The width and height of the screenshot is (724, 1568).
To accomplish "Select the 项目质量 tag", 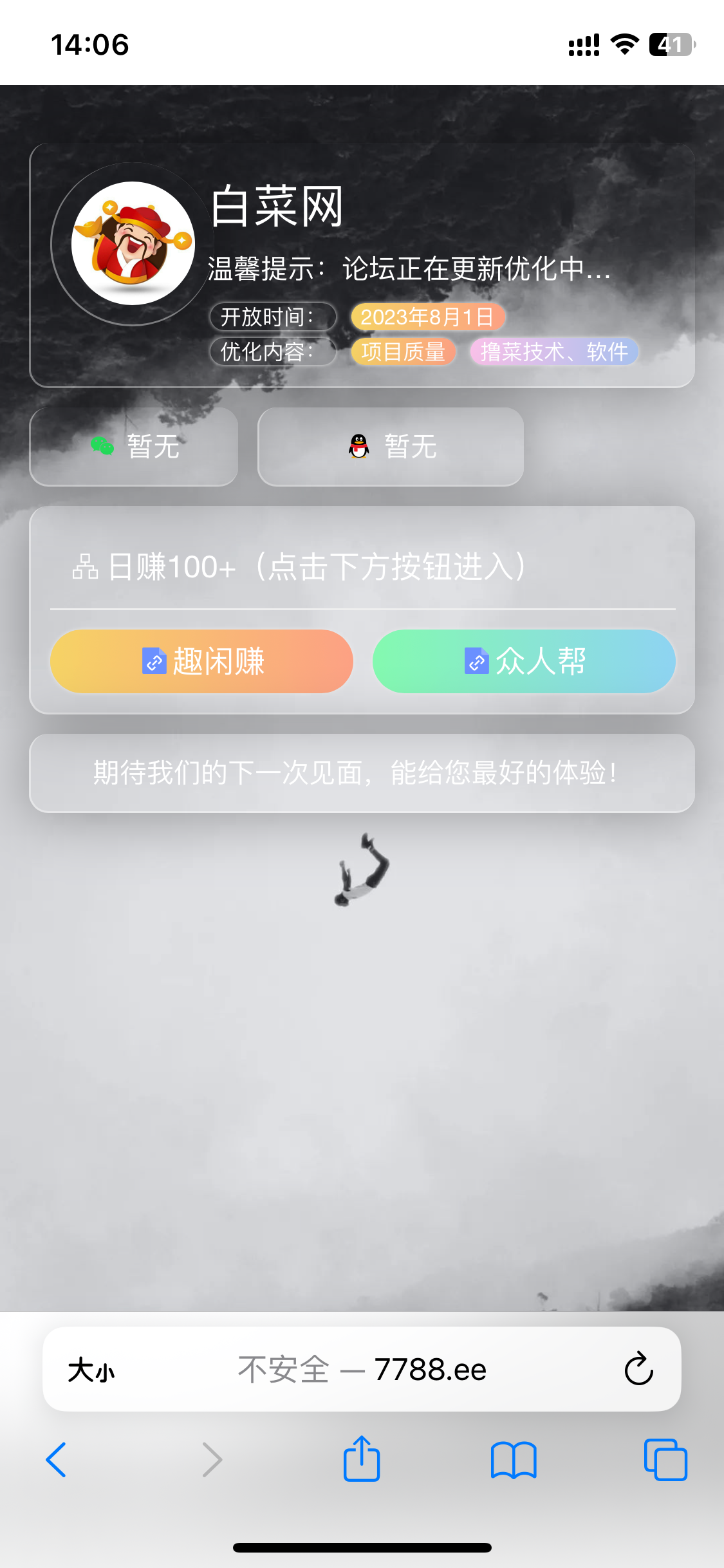I will click(407, 352).
